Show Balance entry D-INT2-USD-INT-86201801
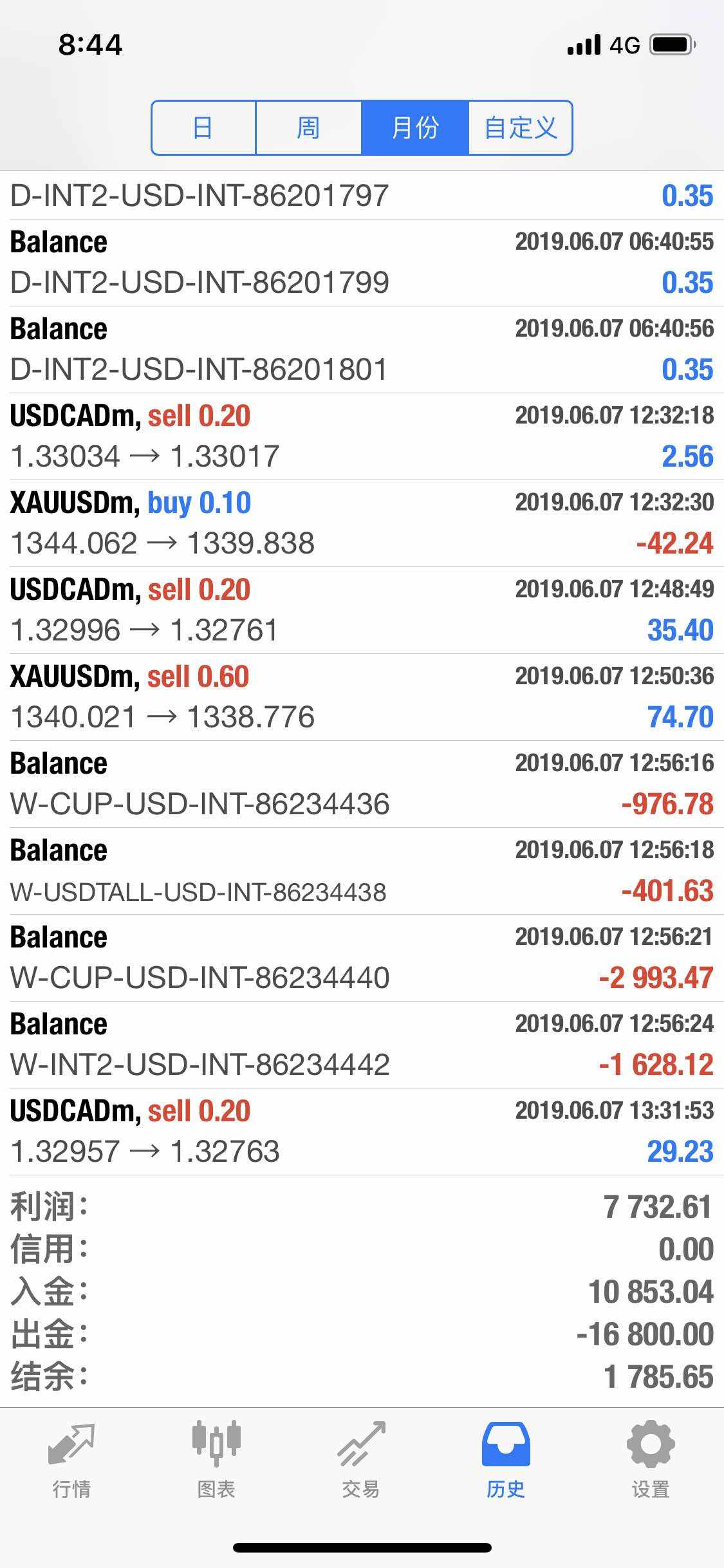The image size is (724, 1568). click(x=362, y=350)
